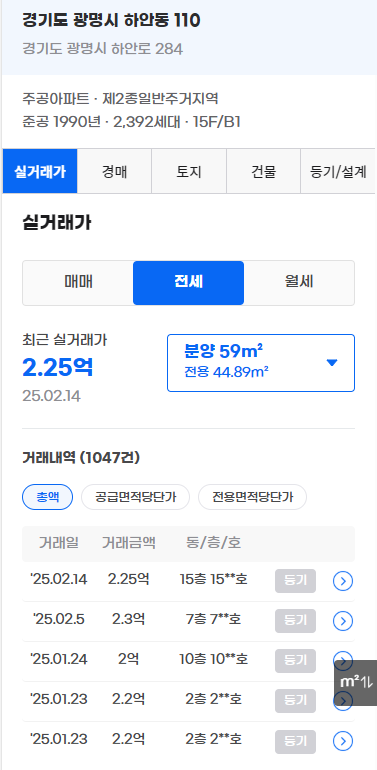Viewport: 377px width, 770px height.
Task: Tap 등기 button for the '25.02.5 transaction
Action: (295, 621)
